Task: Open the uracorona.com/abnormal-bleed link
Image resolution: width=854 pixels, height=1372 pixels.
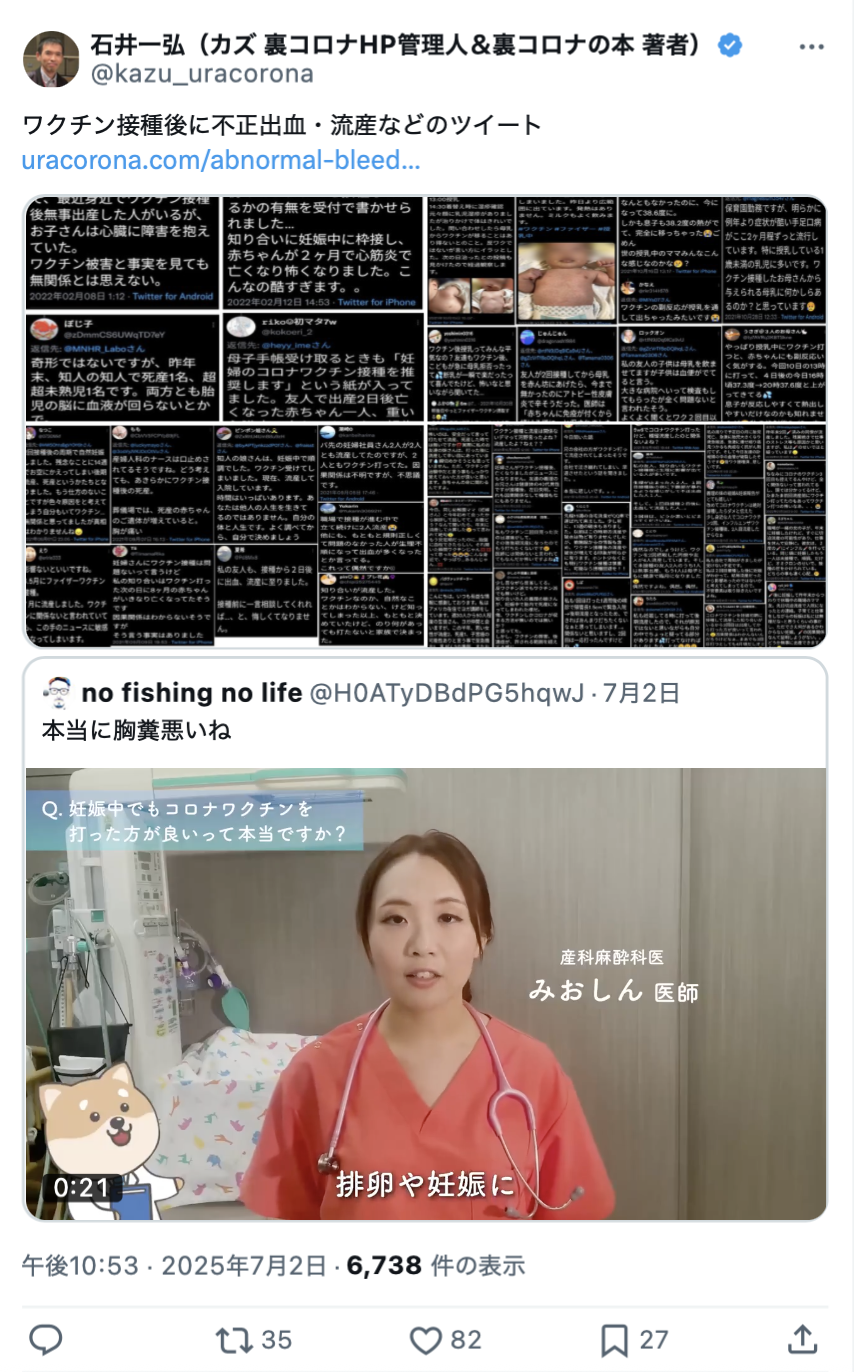Action: pos(220,160)
